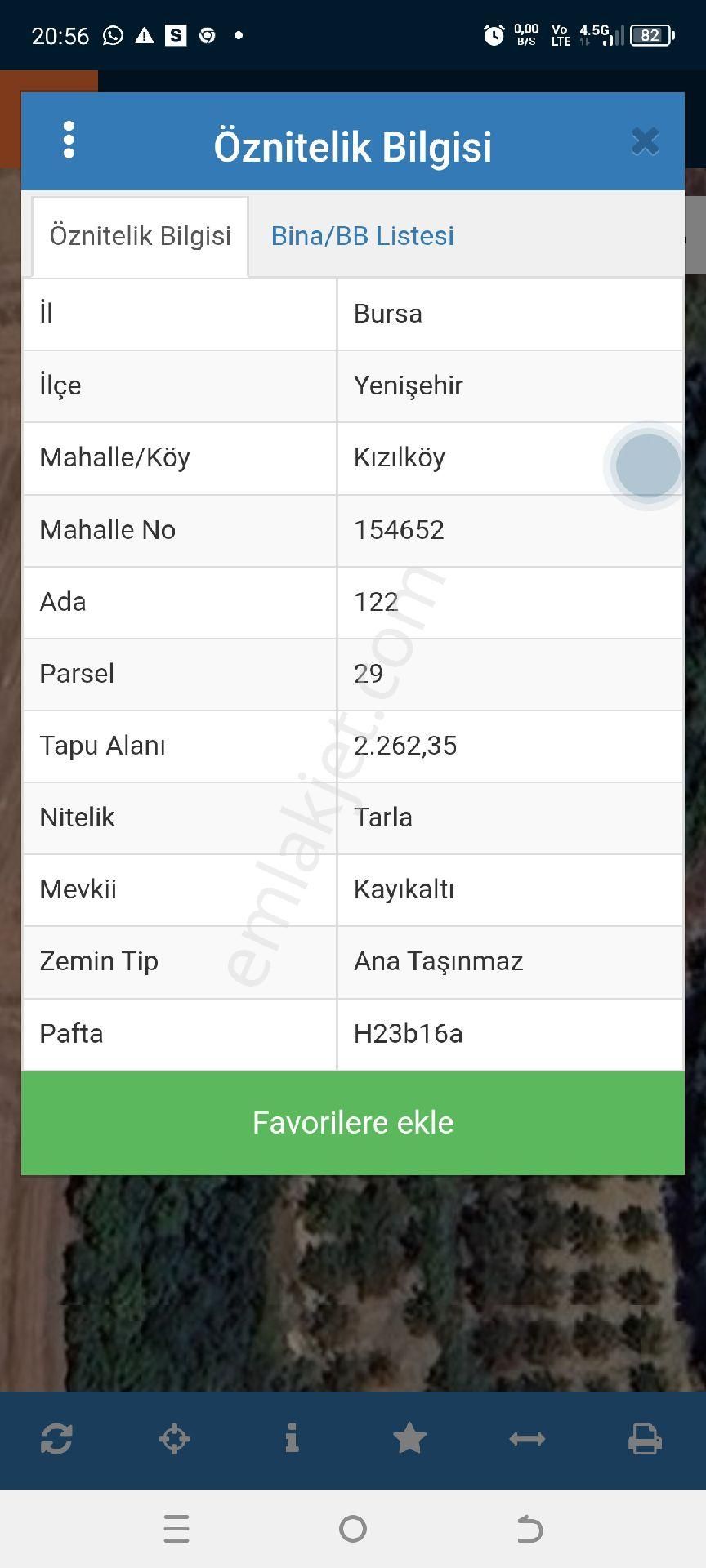Click the star favorites icon
This screenshot has width=706, height=1568.
pyautogui.click(x=409, y=1440)
